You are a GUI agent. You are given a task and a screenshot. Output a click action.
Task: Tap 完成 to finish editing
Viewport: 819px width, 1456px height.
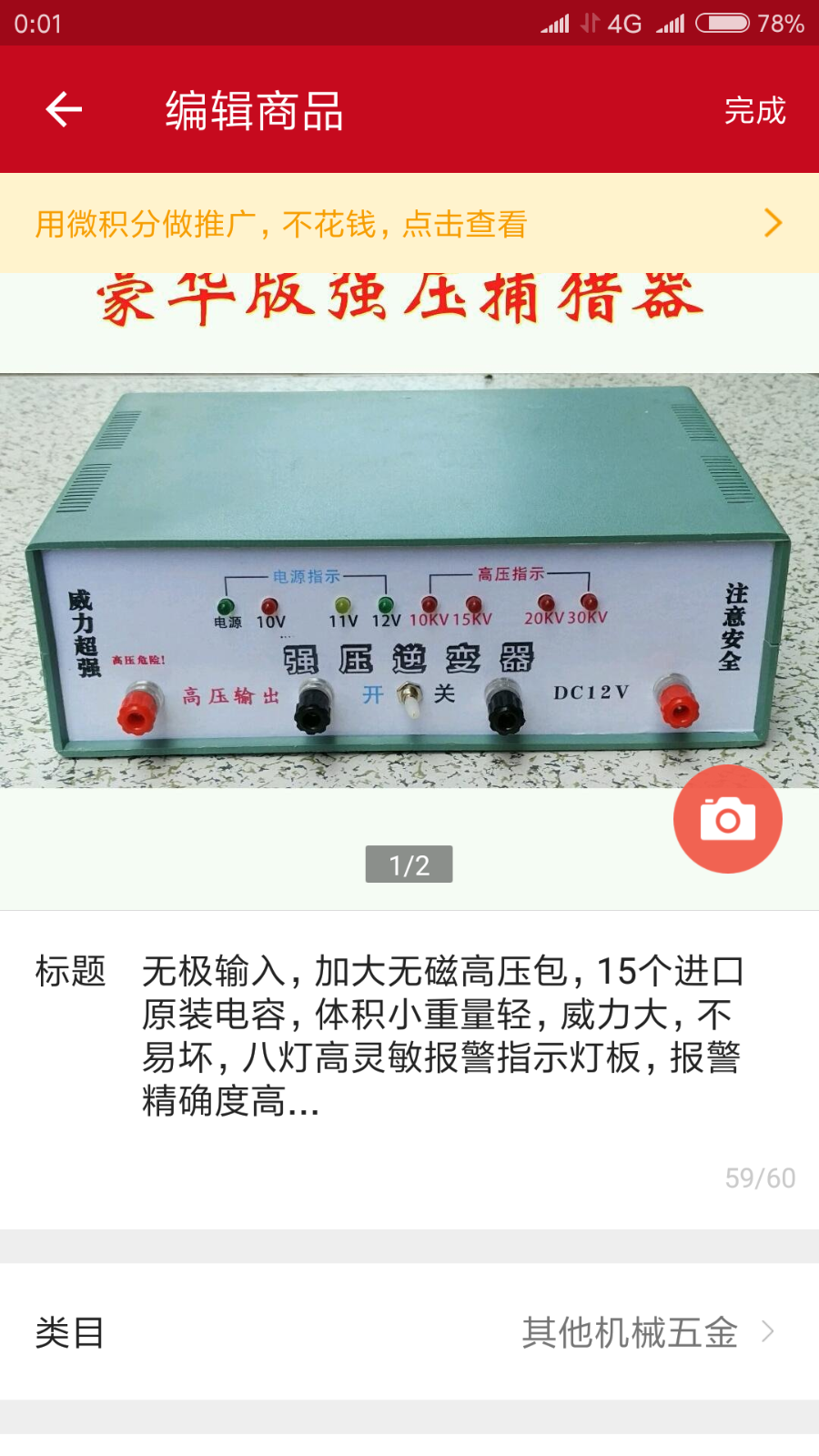pyautogui.click(x=754, y=110)
